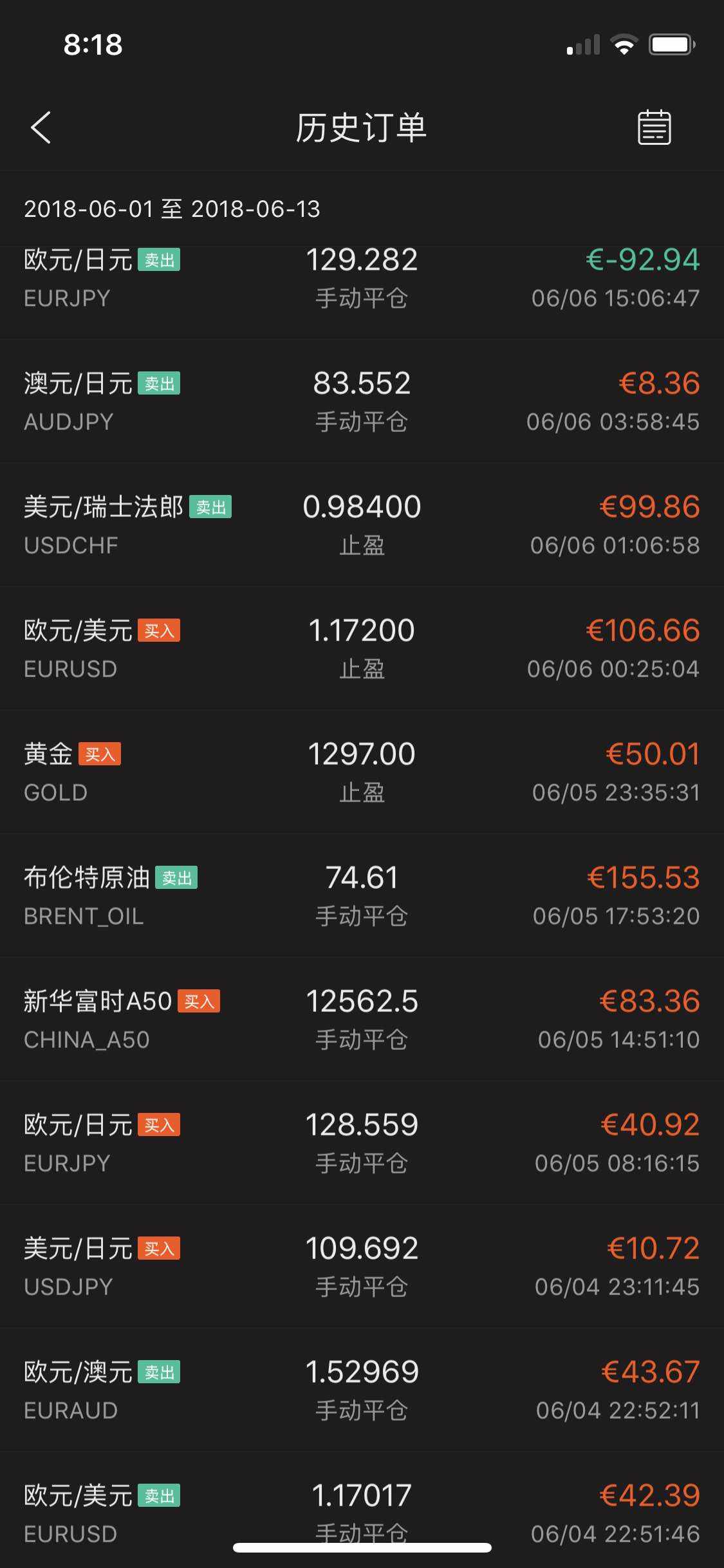724x1568 pixels.
Task: Open the AUDJPY sell order at 83.552
Action: 362,402
